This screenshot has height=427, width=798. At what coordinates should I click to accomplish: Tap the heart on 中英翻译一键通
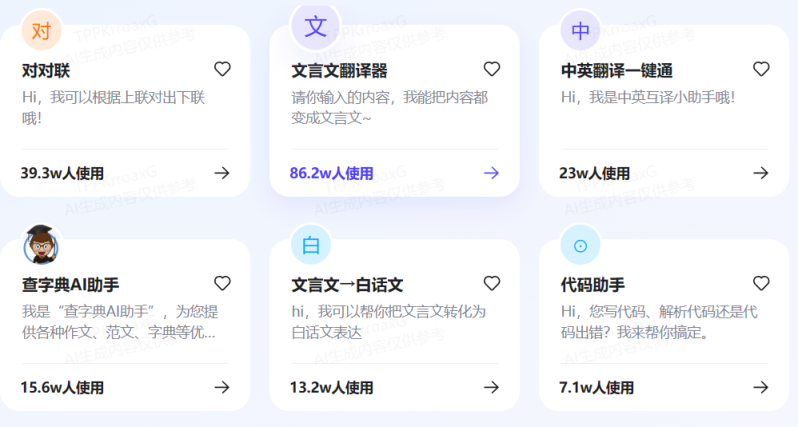click(x=761, y=69)
